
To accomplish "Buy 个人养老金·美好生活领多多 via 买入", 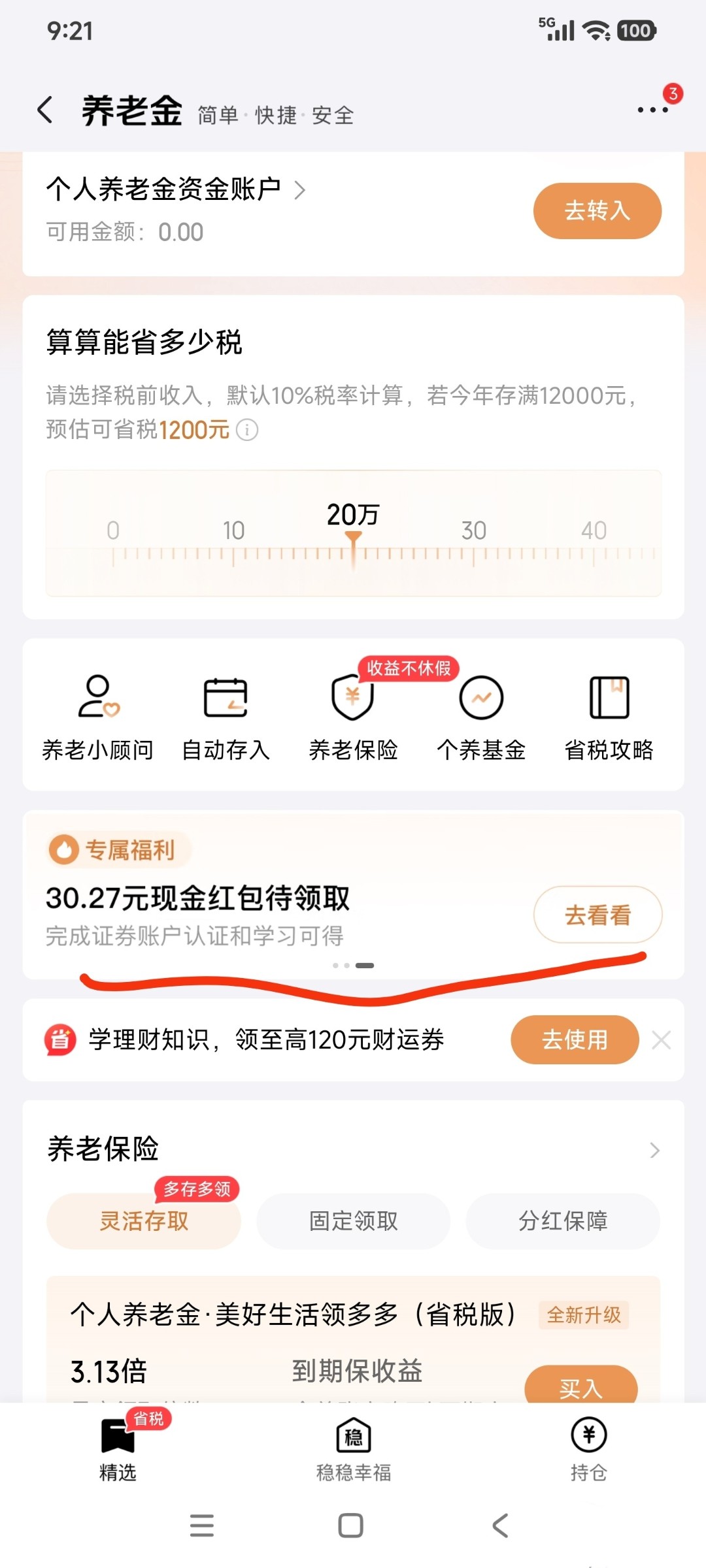I will (x=580, y=1386).
